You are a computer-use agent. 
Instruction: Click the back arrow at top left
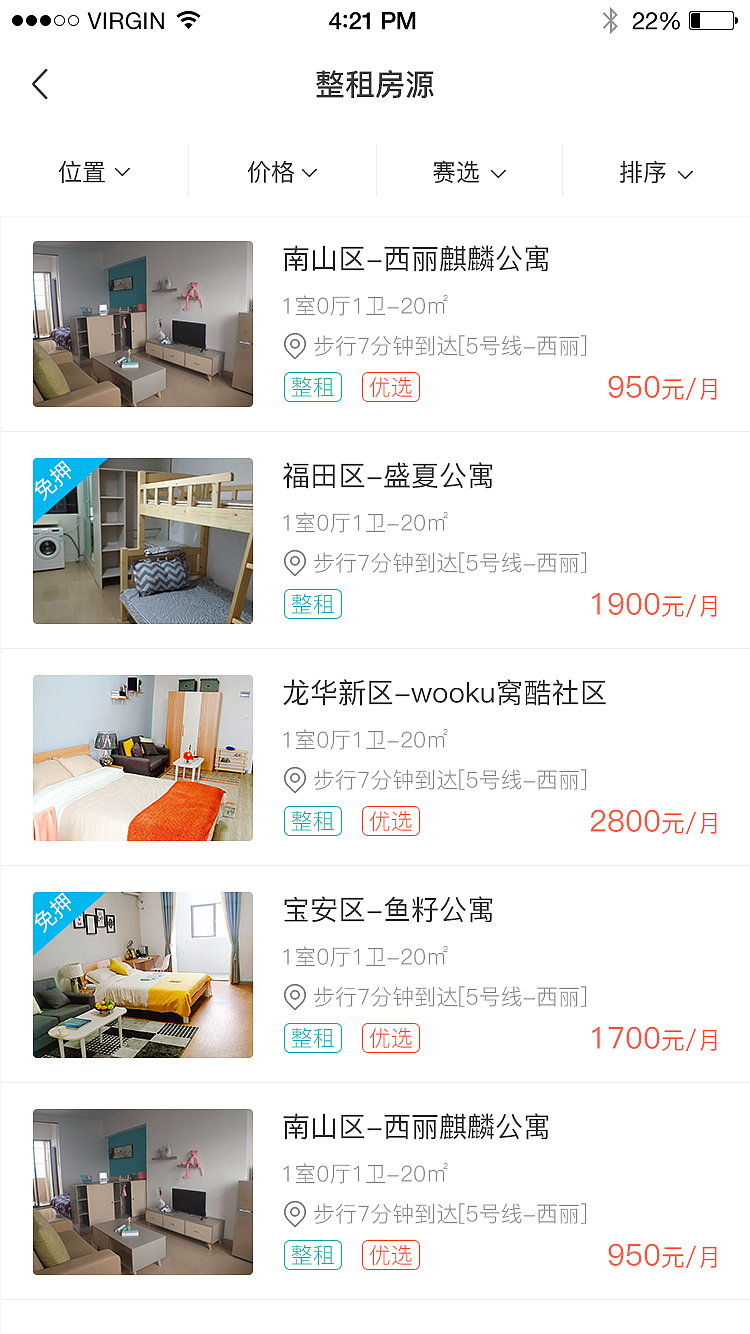tap(40, 84)
